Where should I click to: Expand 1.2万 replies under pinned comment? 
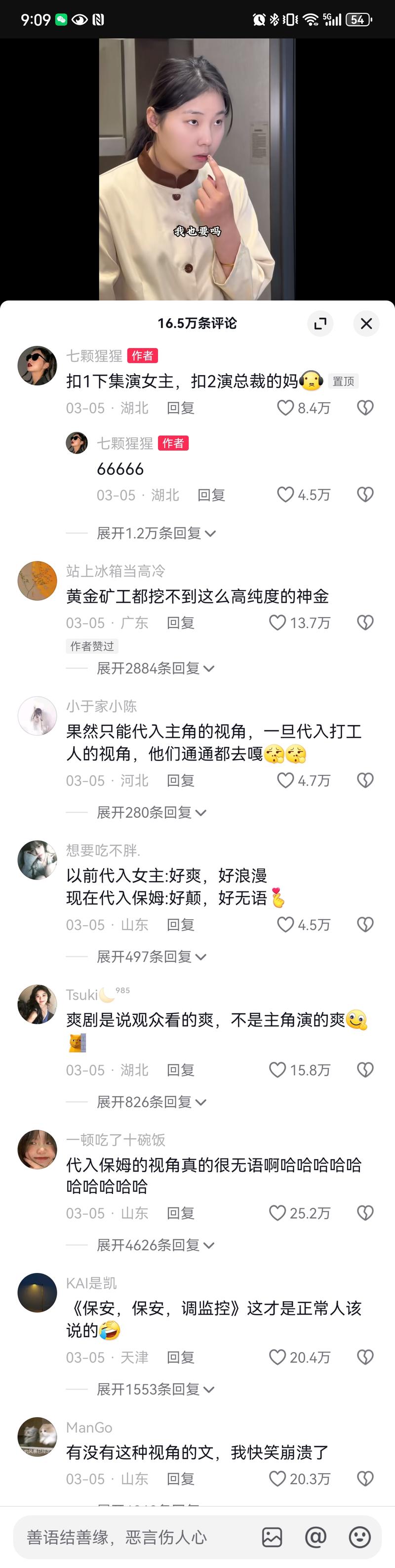156,533
